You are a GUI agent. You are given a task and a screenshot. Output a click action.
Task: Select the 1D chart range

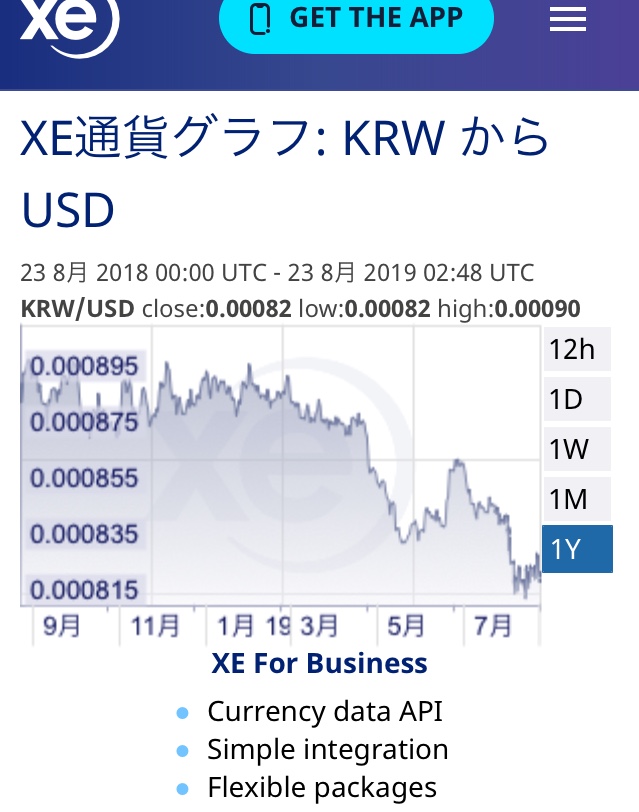[576, 400]
